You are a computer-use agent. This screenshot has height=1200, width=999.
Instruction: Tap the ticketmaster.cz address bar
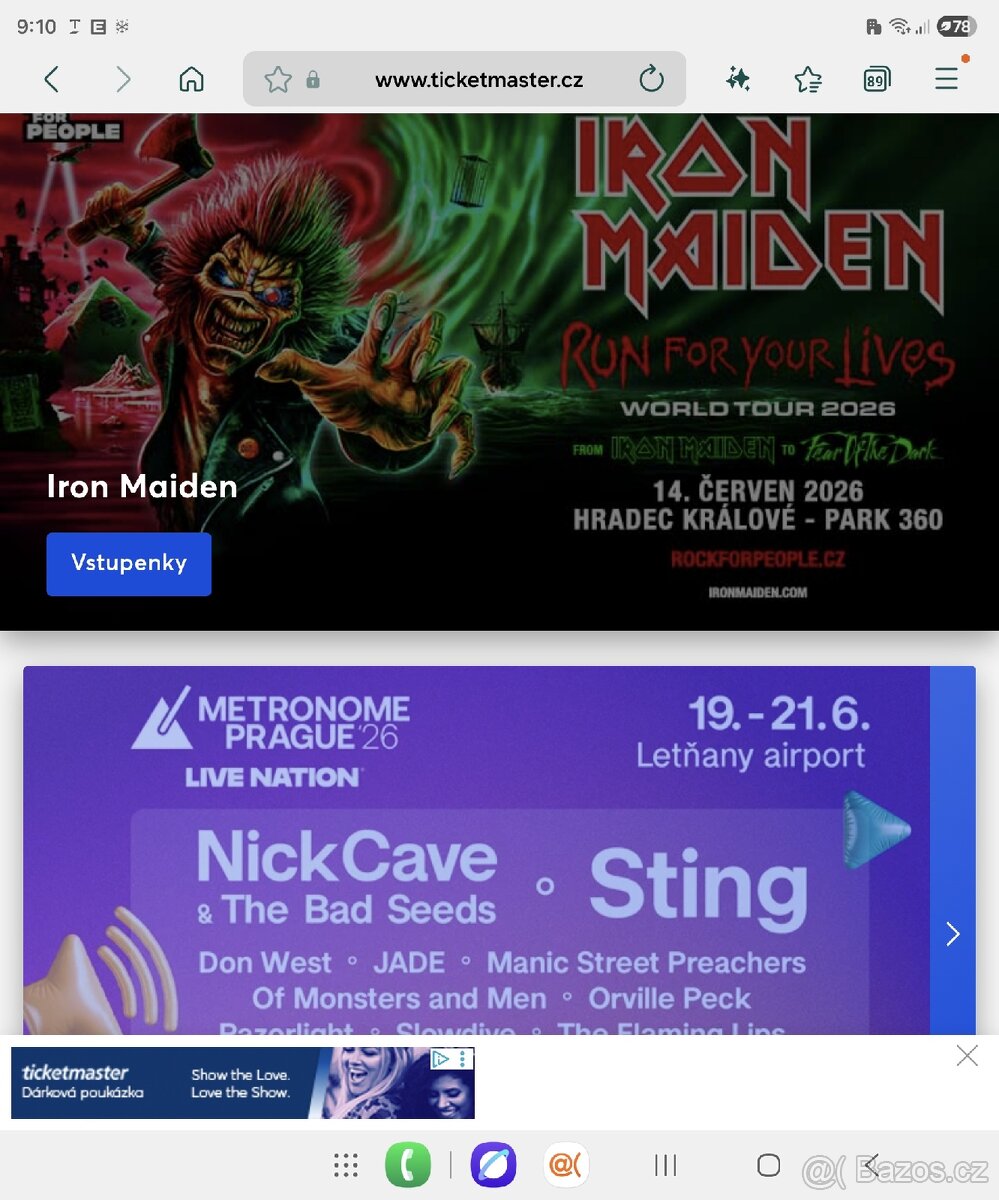[478, 80]
